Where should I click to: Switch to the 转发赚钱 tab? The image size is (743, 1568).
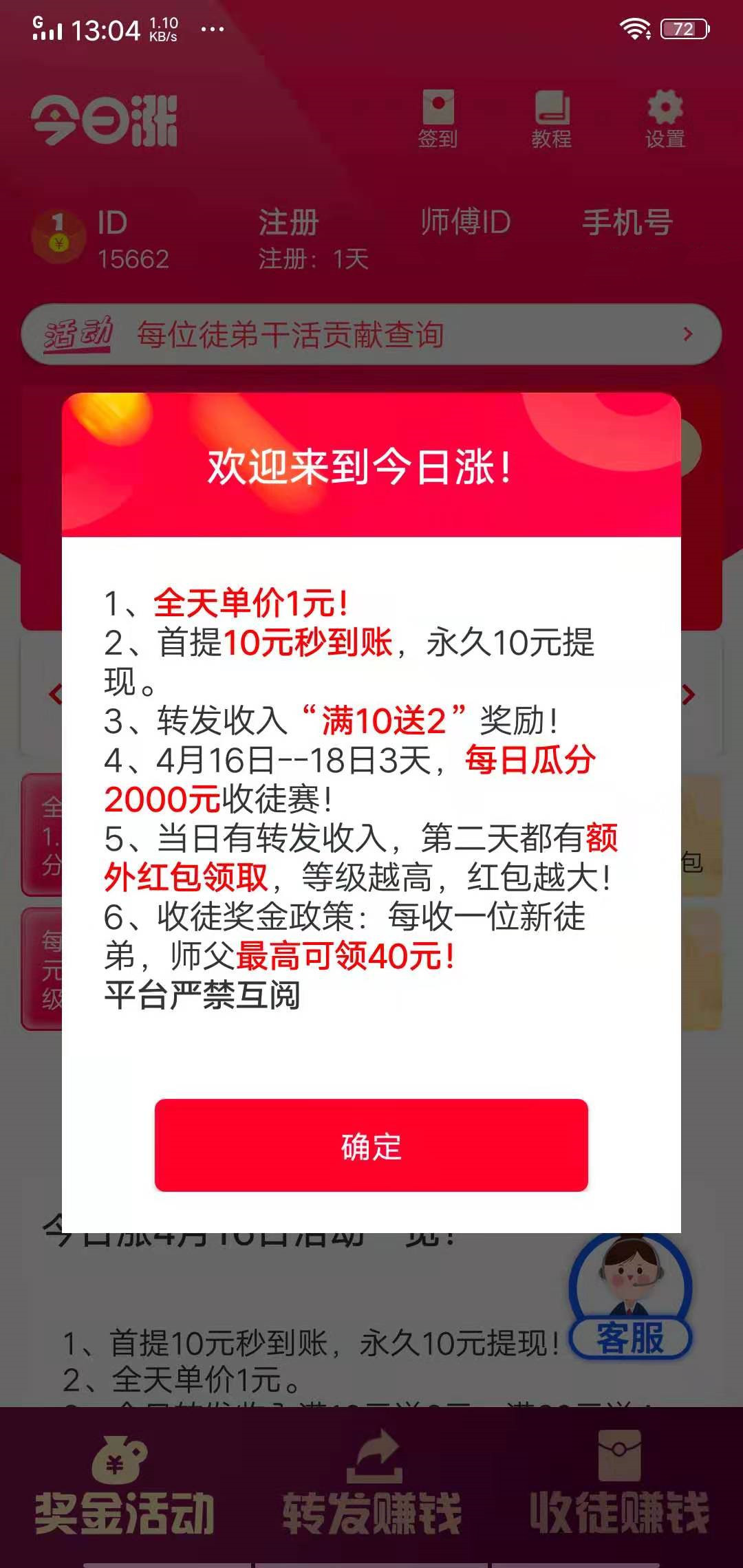pyautogui.click(x=371, y=1485)
